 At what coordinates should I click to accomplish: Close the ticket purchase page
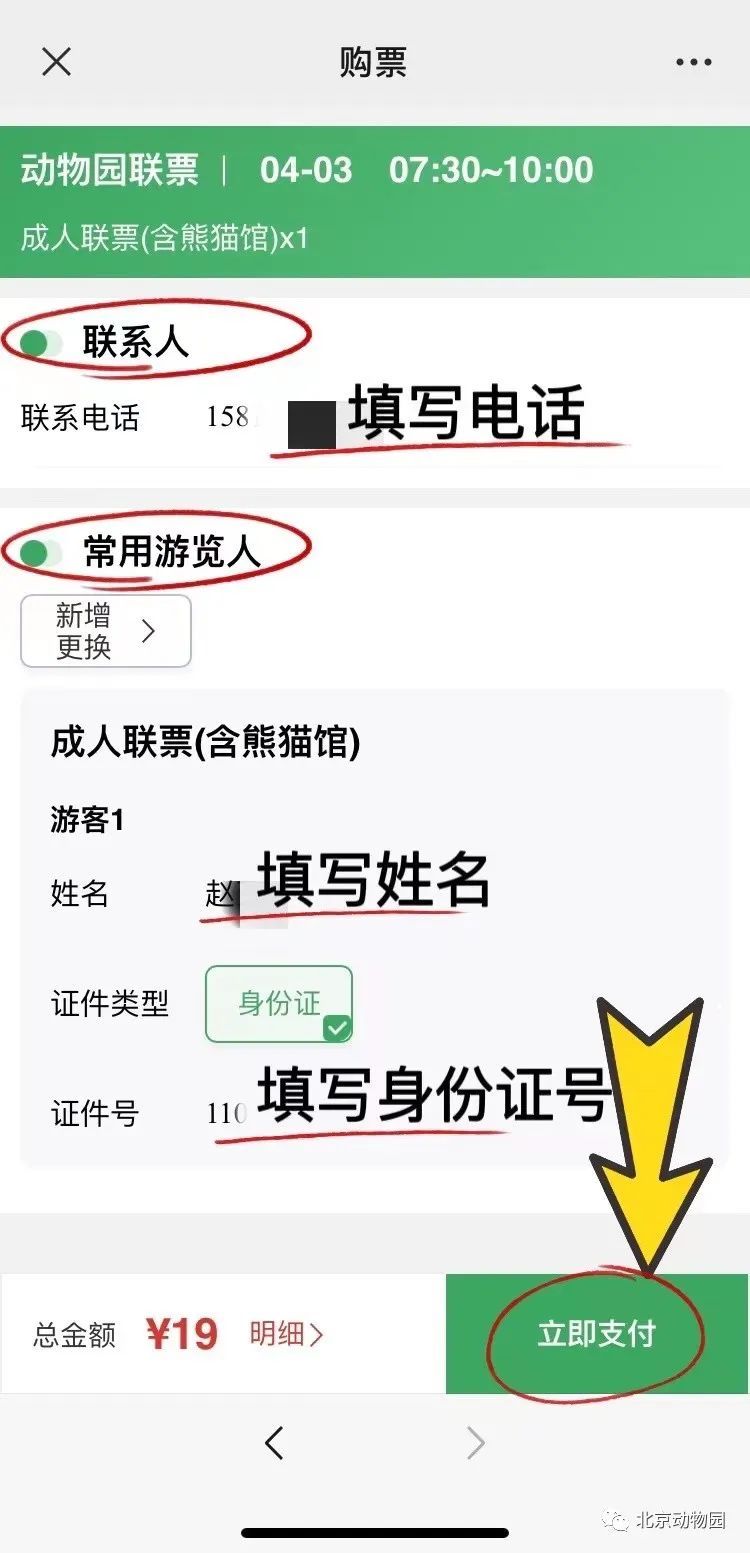pyautogui.click(x=56, y=62)
